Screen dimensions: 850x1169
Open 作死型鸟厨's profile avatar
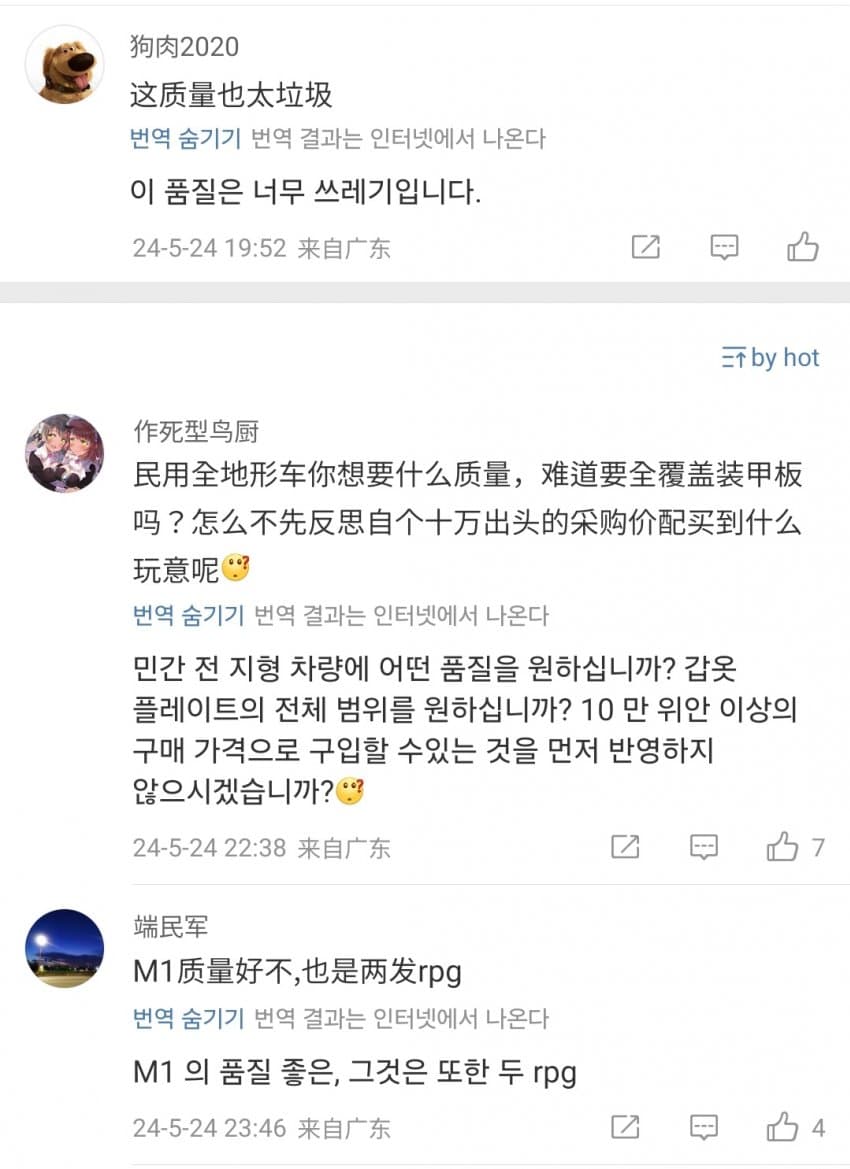tap(64, 453)
